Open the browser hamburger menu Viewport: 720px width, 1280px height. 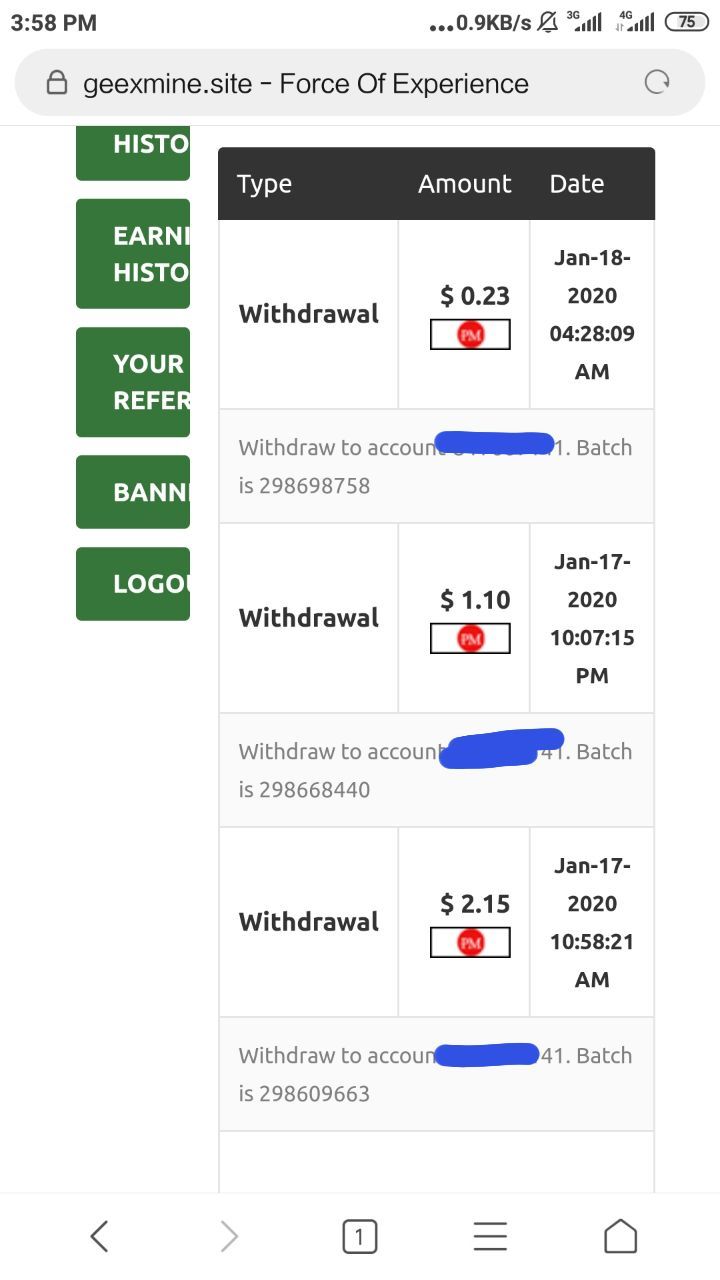coord(489,1237)
